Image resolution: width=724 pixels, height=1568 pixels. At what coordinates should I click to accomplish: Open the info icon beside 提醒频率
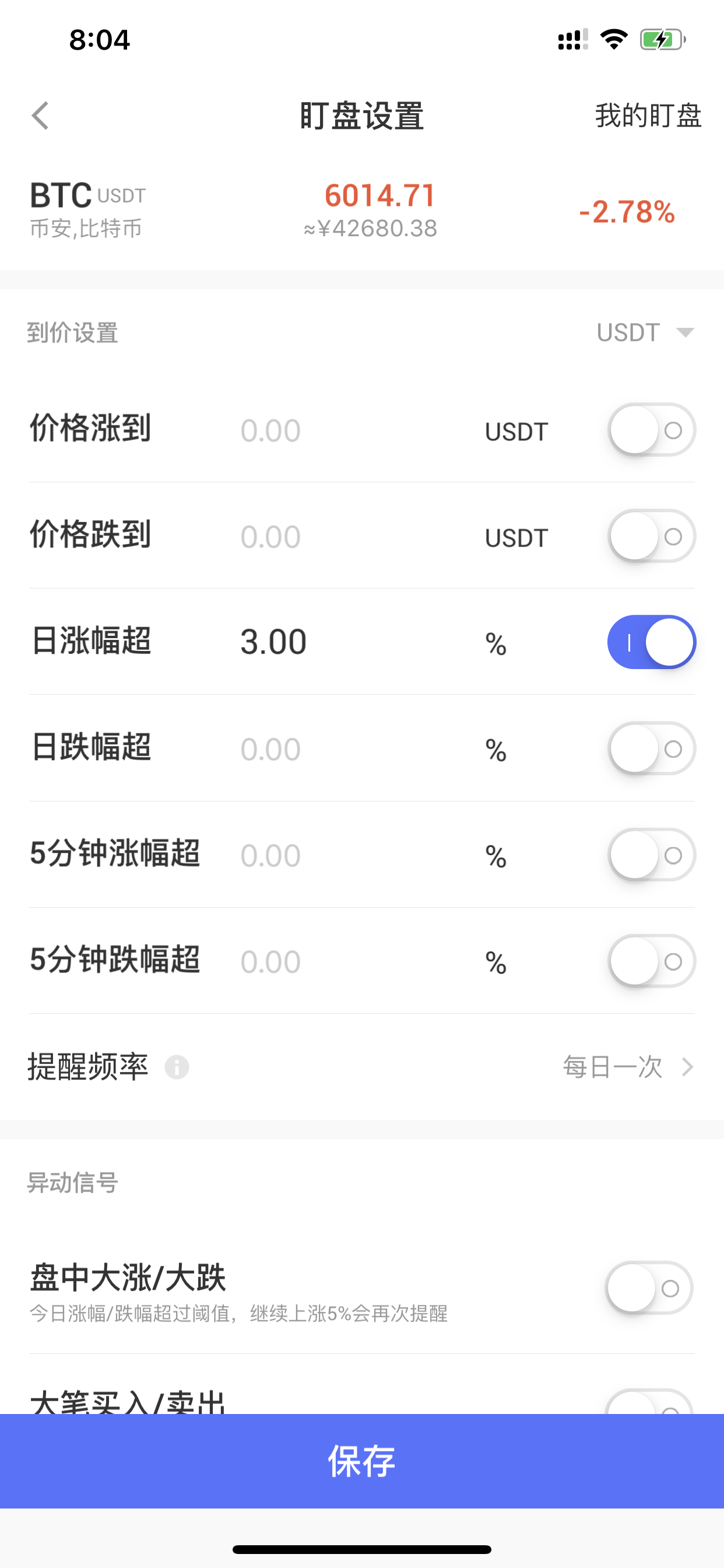point(177,1067)
